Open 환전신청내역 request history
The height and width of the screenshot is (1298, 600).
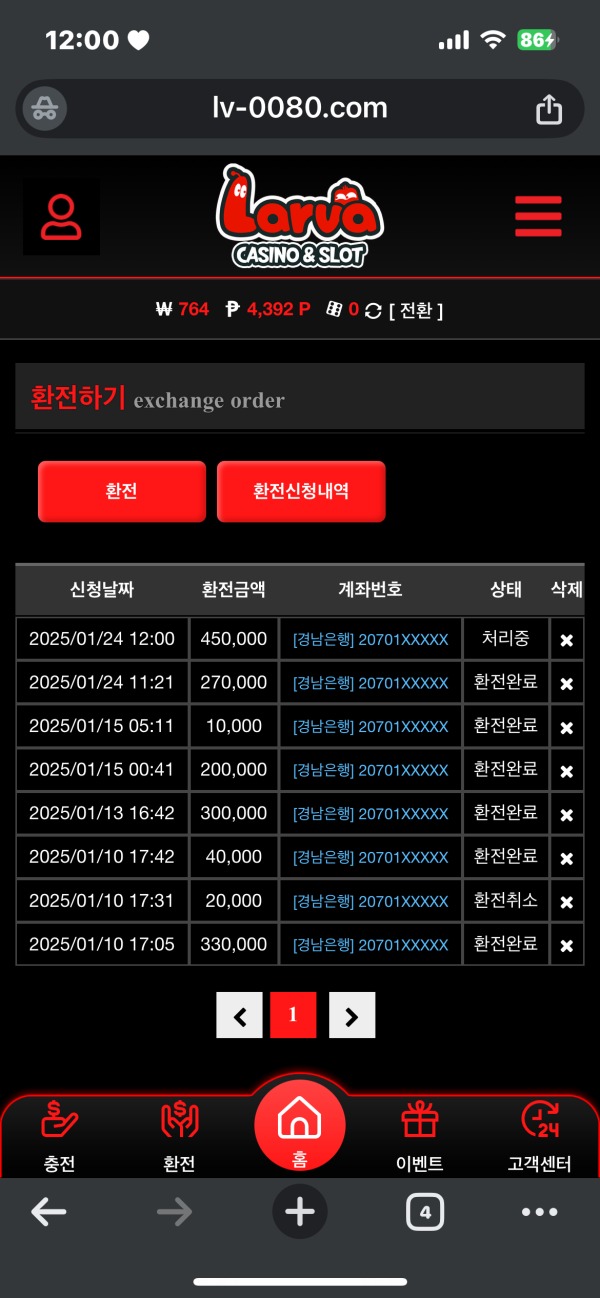tap(301, 491)
